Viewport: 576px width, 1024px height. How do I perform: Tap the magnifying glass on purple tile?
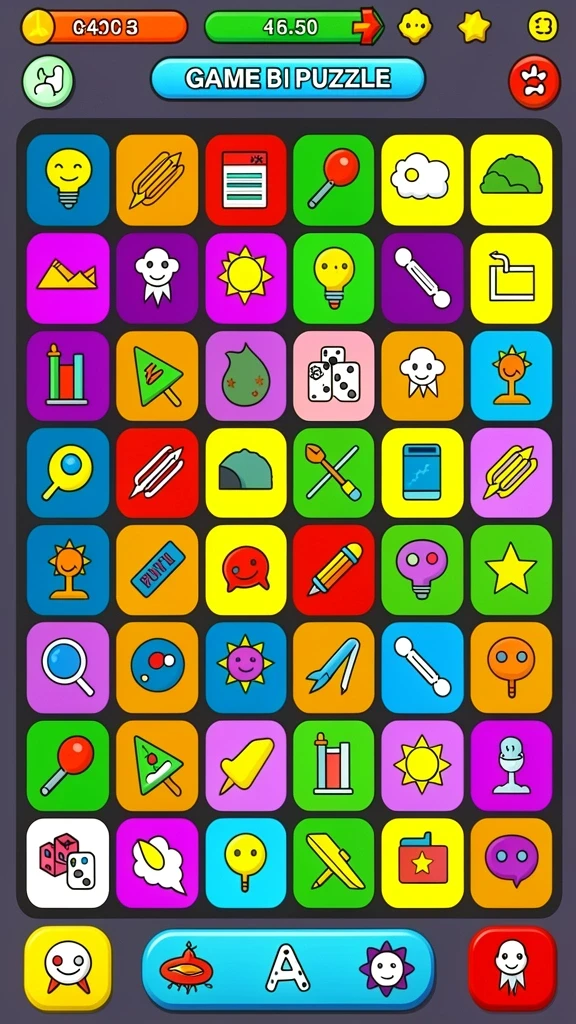coord(68,667)
